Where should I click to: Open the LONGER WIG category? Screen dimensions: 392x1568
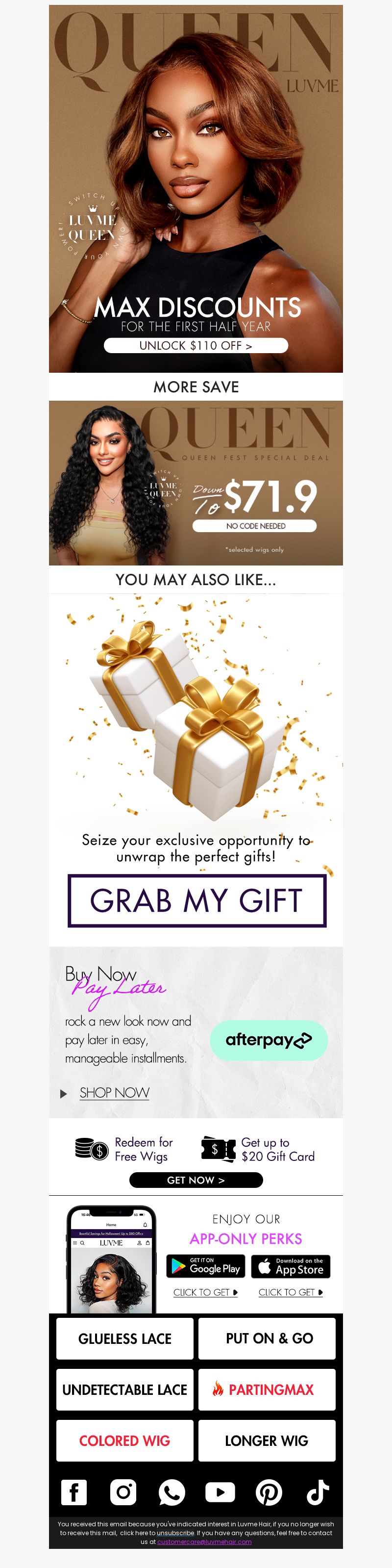click(267, 1441)
